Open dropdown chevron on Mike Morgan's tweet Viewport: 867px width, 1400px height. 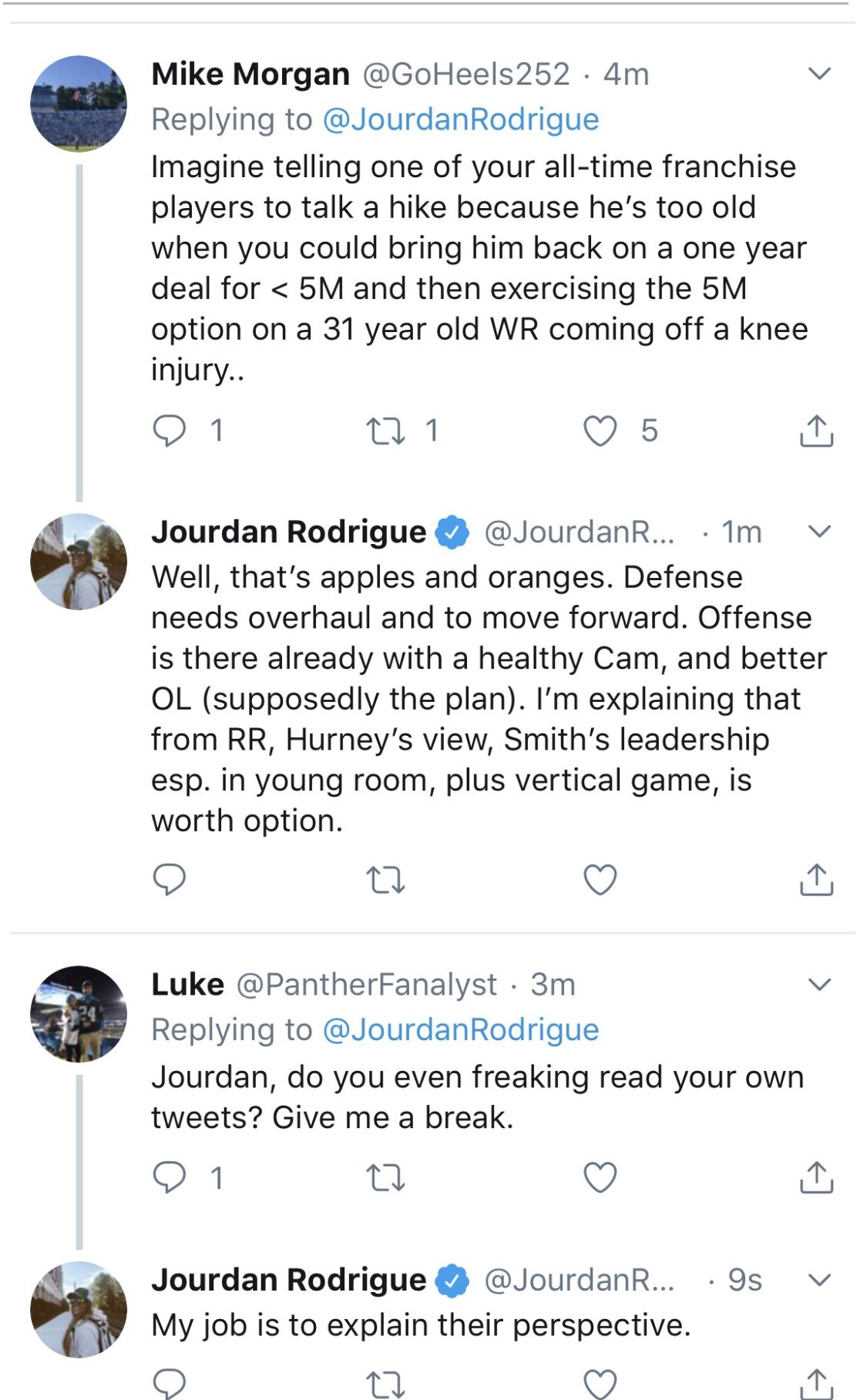coord(818,74)
